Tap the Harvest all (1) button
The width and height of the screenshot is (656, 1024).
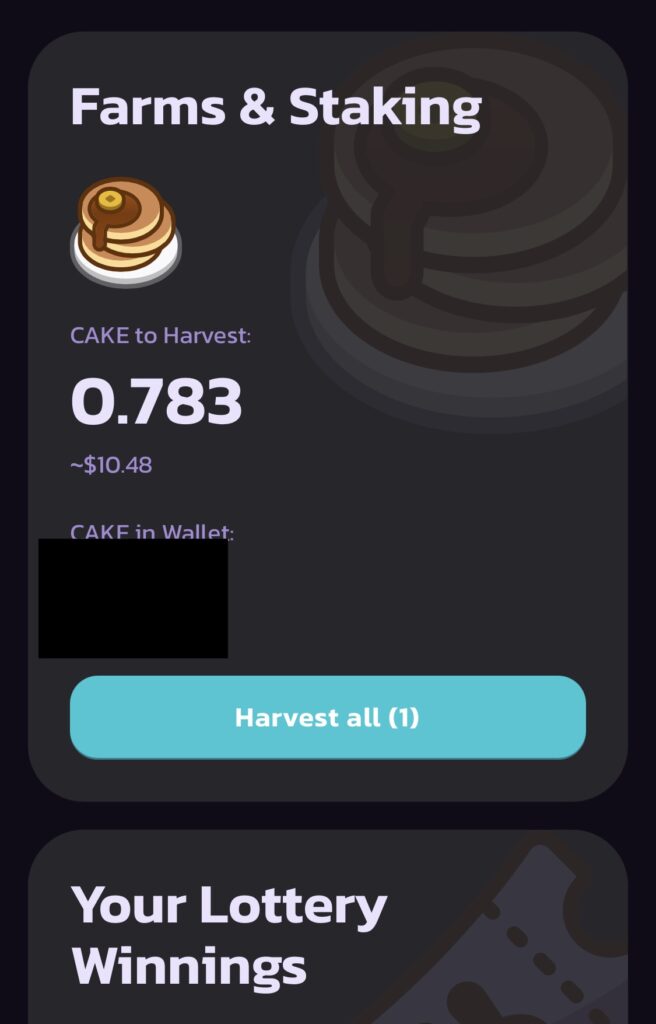tap(327, 717)
